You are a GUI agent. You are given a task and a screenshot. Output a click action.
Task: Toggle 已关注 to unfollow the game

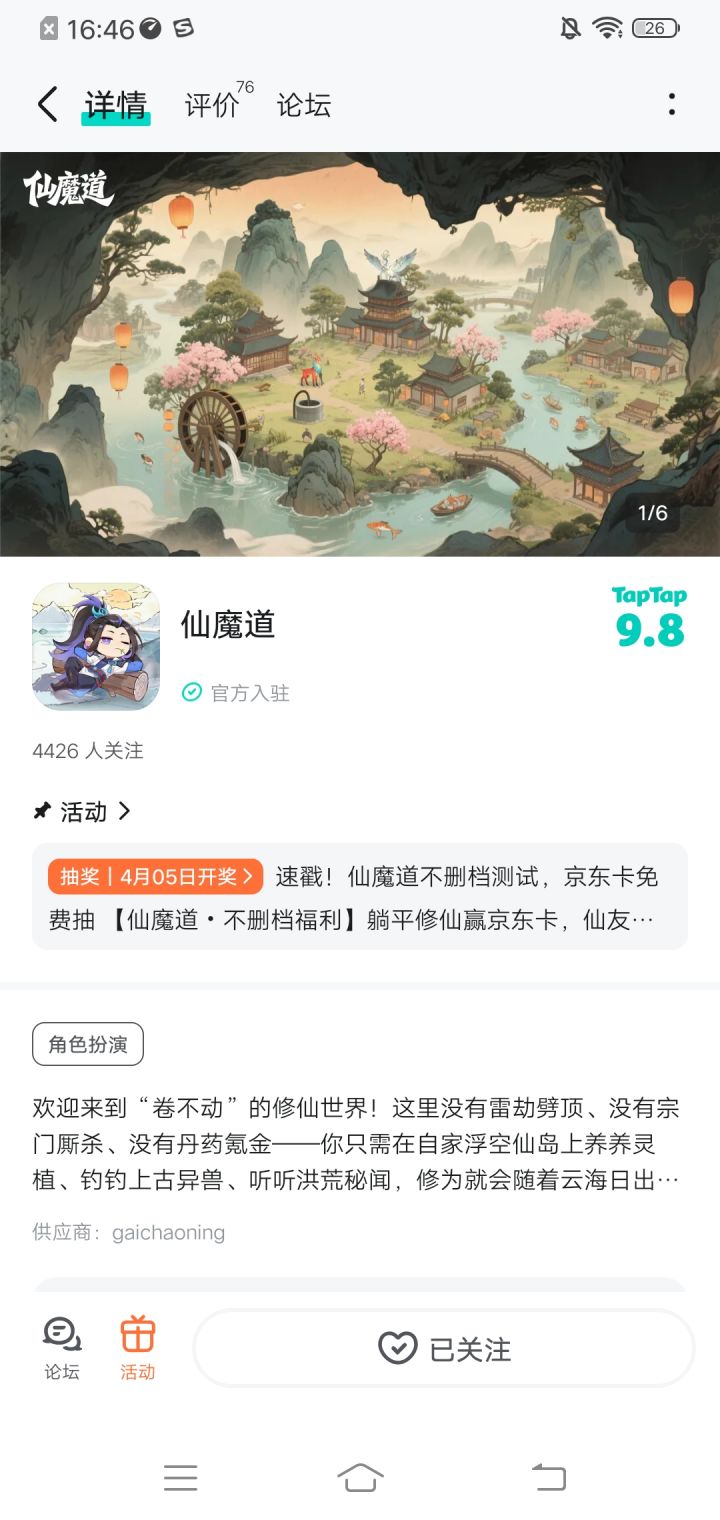pyautogui.click(x=443, y=1348)
